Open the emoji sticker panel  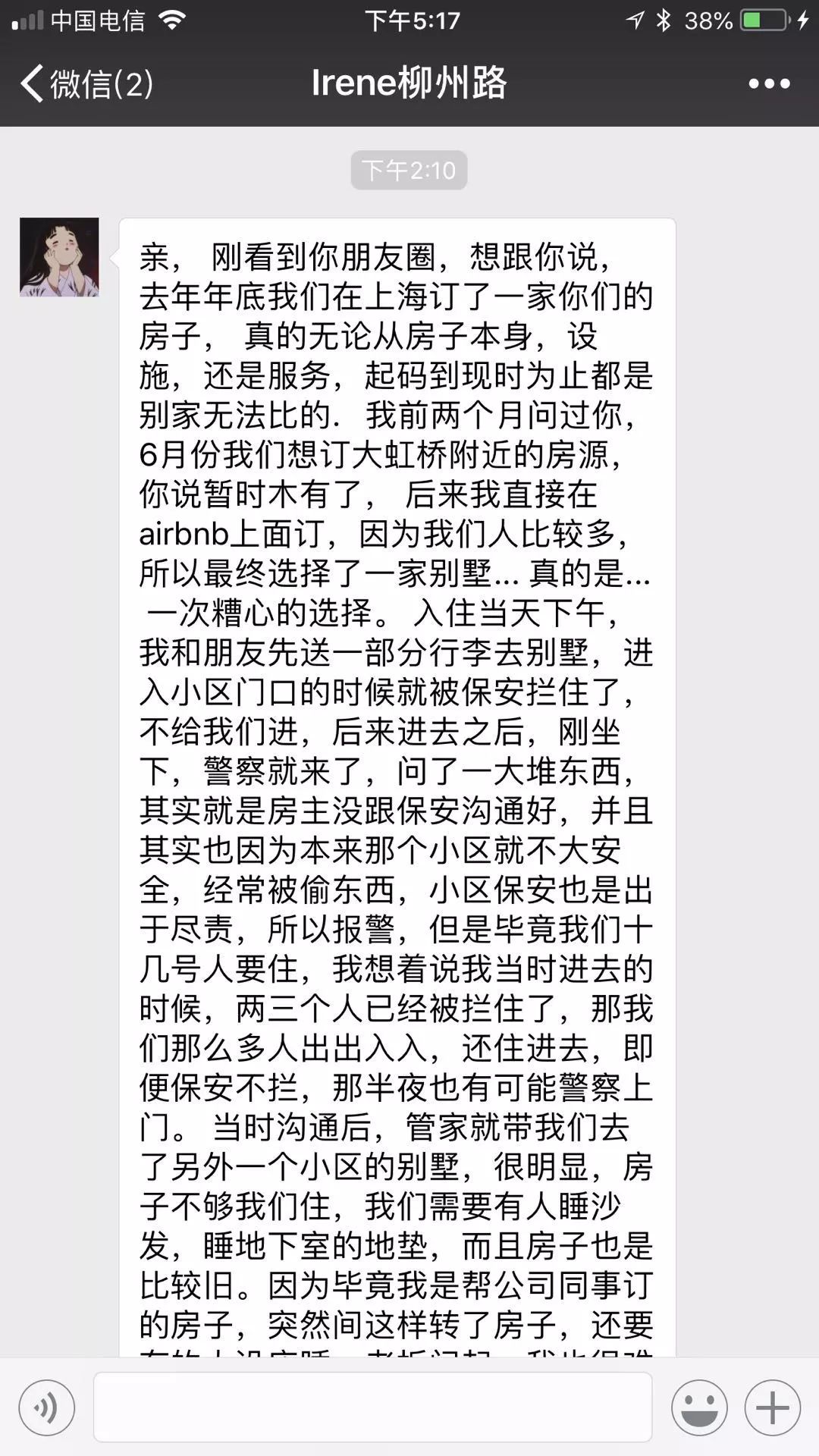tap(698, 1408)
